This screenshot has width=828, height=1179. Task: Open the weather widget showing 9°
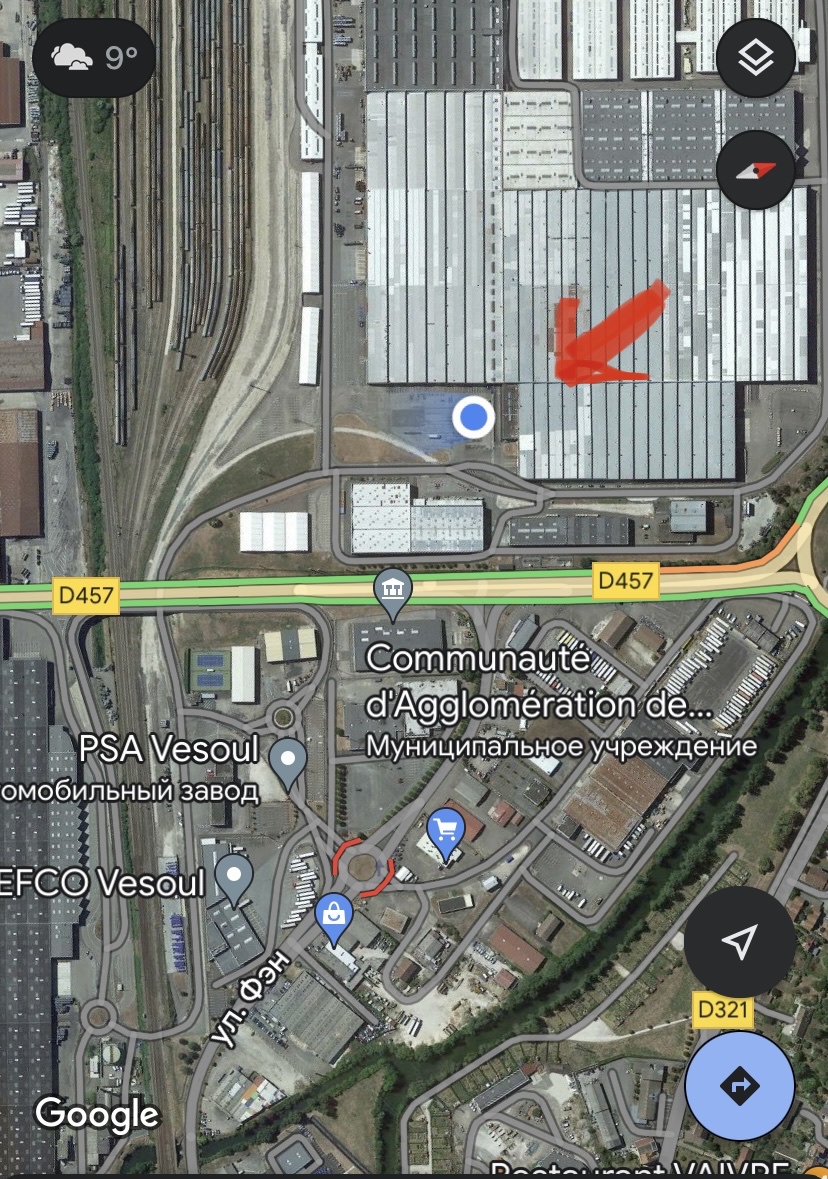[94, 58]
